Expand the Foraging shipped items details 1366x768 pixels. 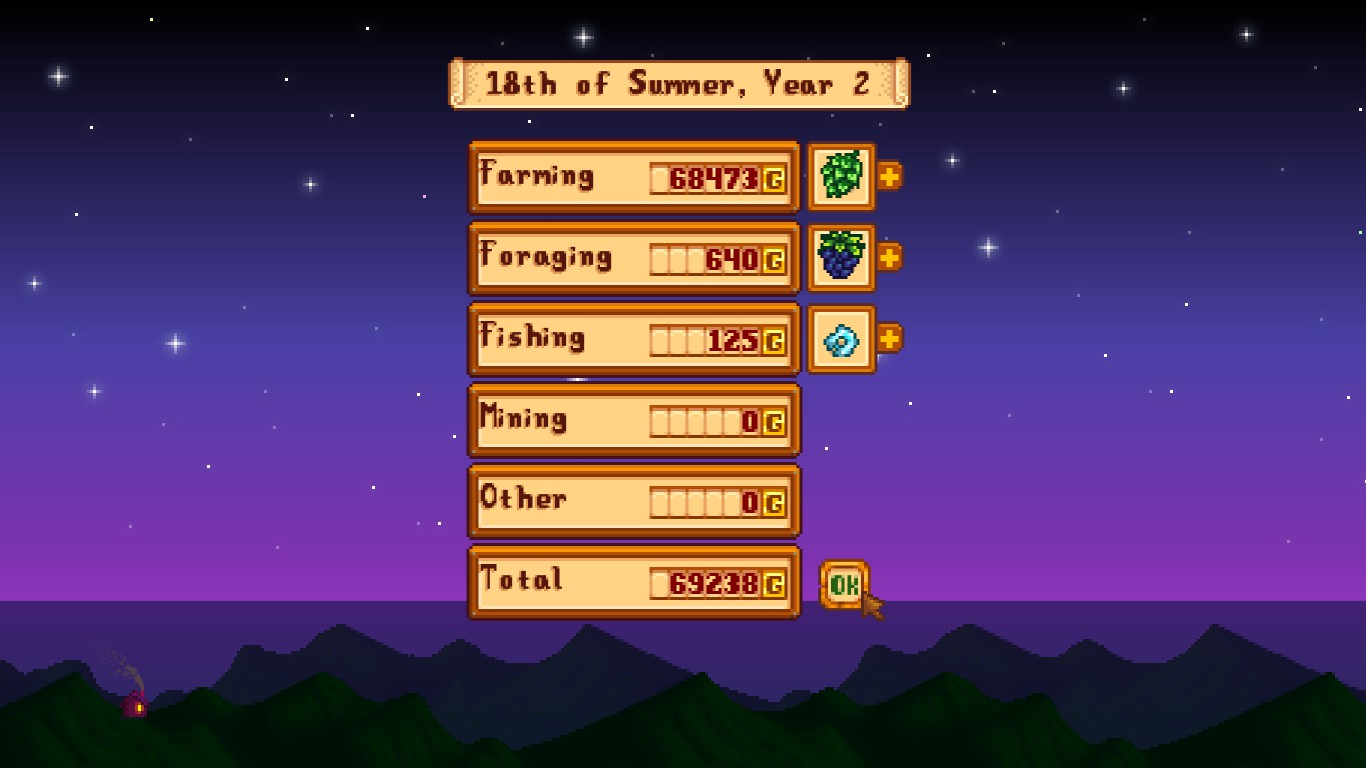[889, 257]
